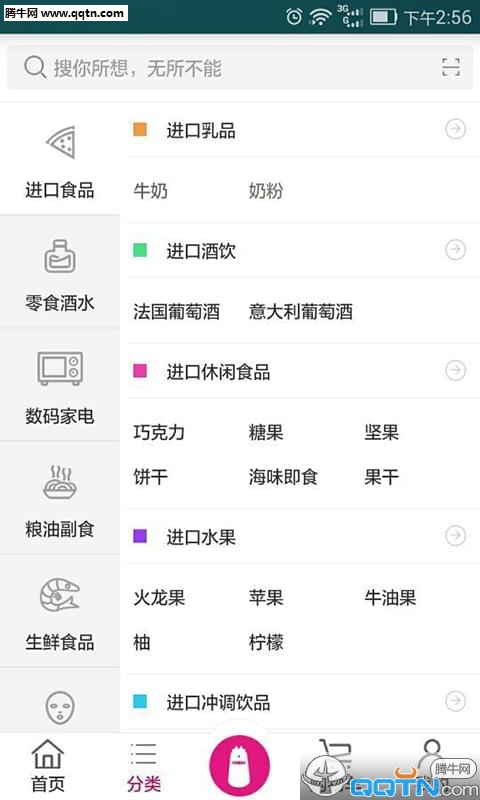
Task: Browse 牛油果 products
Action: (x=390, y=597)
